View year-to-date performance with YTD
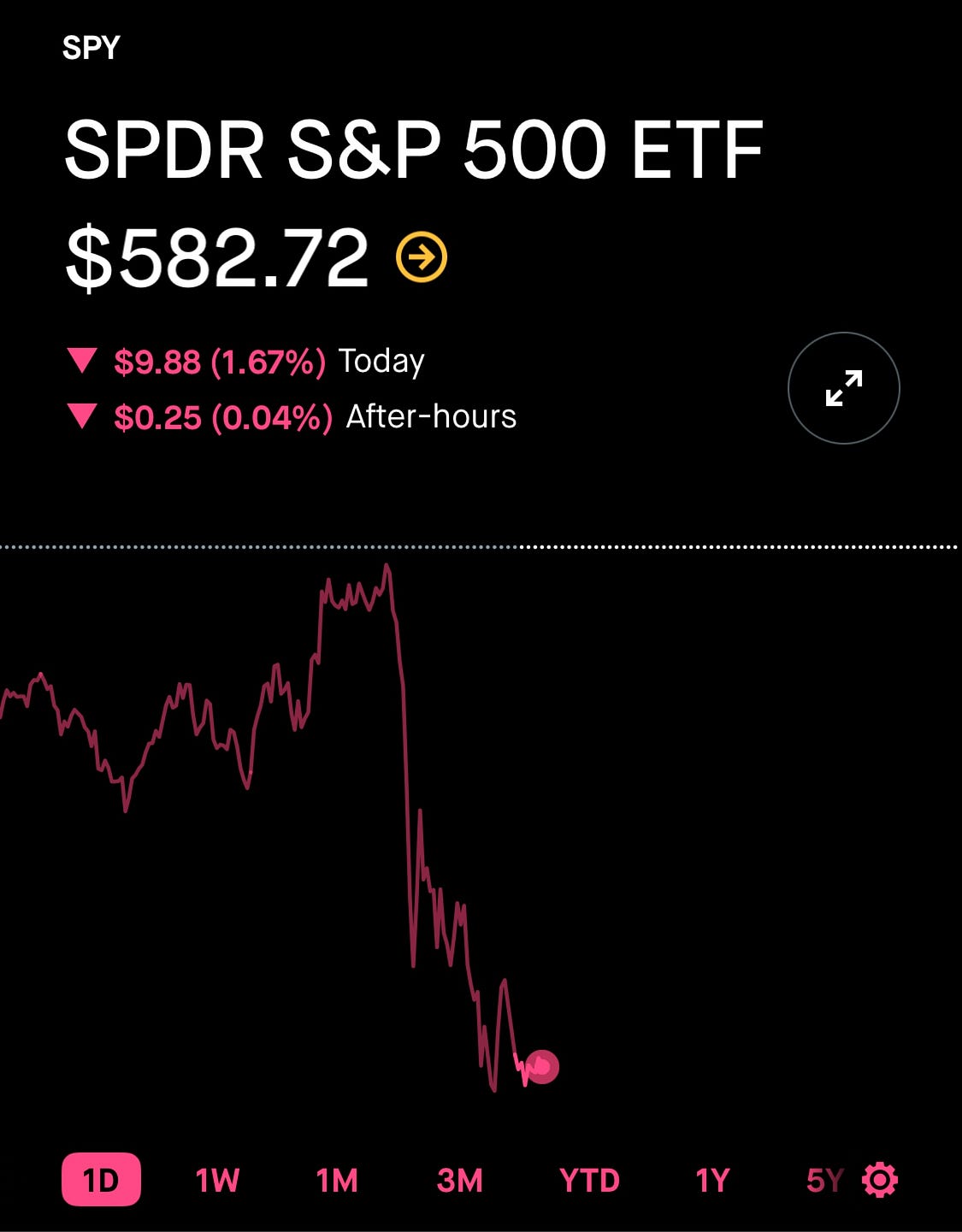This screenshot has height=1232, width=962. tap(590, 1179)
